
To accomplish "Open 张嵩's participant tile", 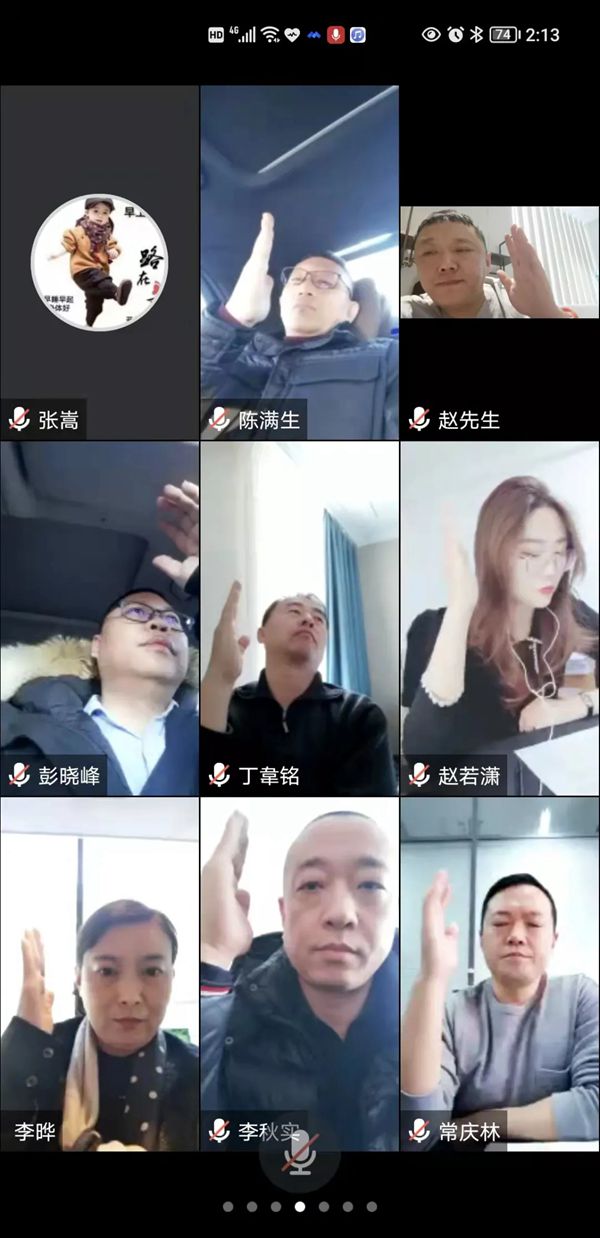I will point(99,263).
